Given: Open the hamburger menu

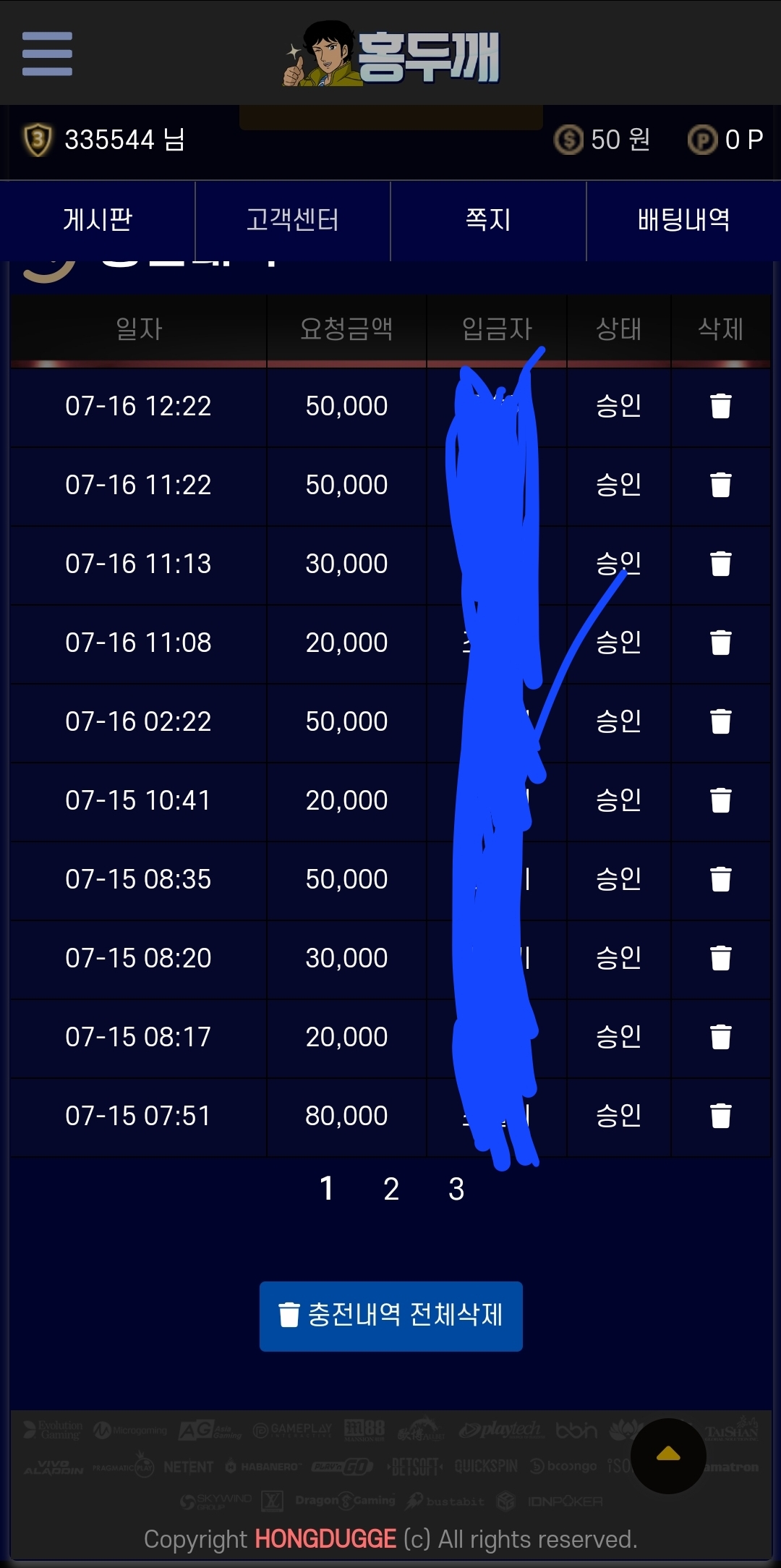Looking at the screenshot, I should [x=47, y=54].
